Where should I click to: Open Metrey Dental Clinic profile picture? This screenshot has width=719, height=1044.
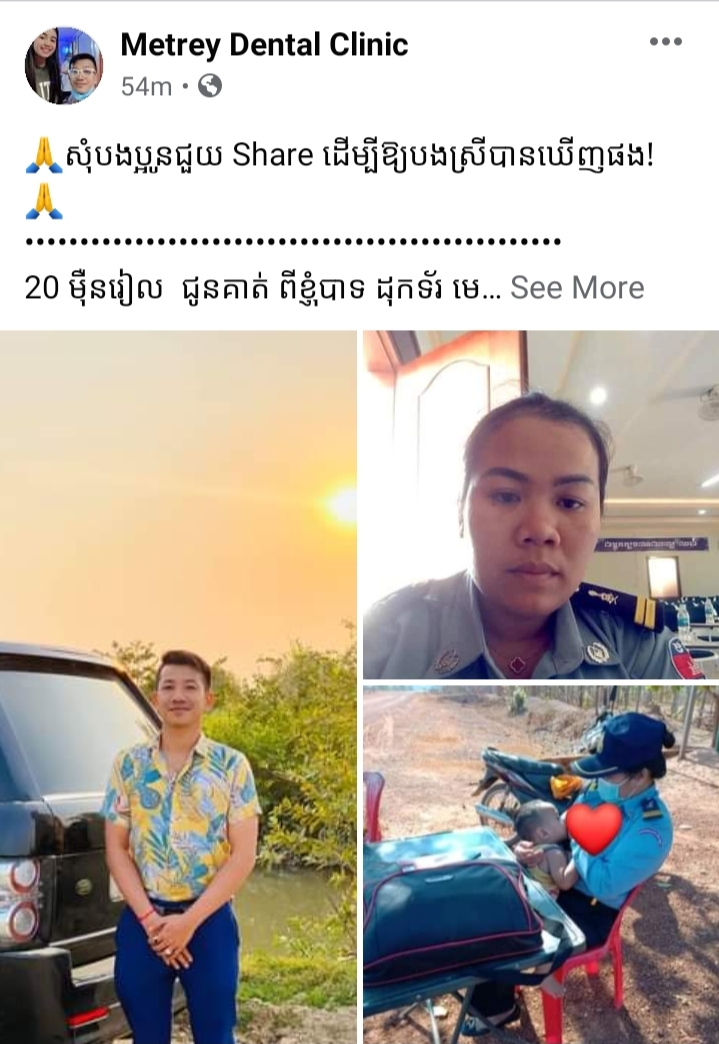(63, 65)
